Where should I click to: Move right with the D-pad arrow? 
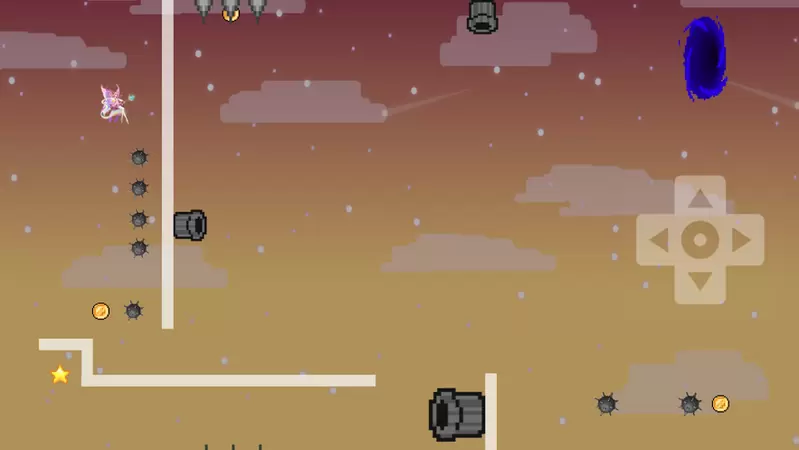tap(742, 240)
